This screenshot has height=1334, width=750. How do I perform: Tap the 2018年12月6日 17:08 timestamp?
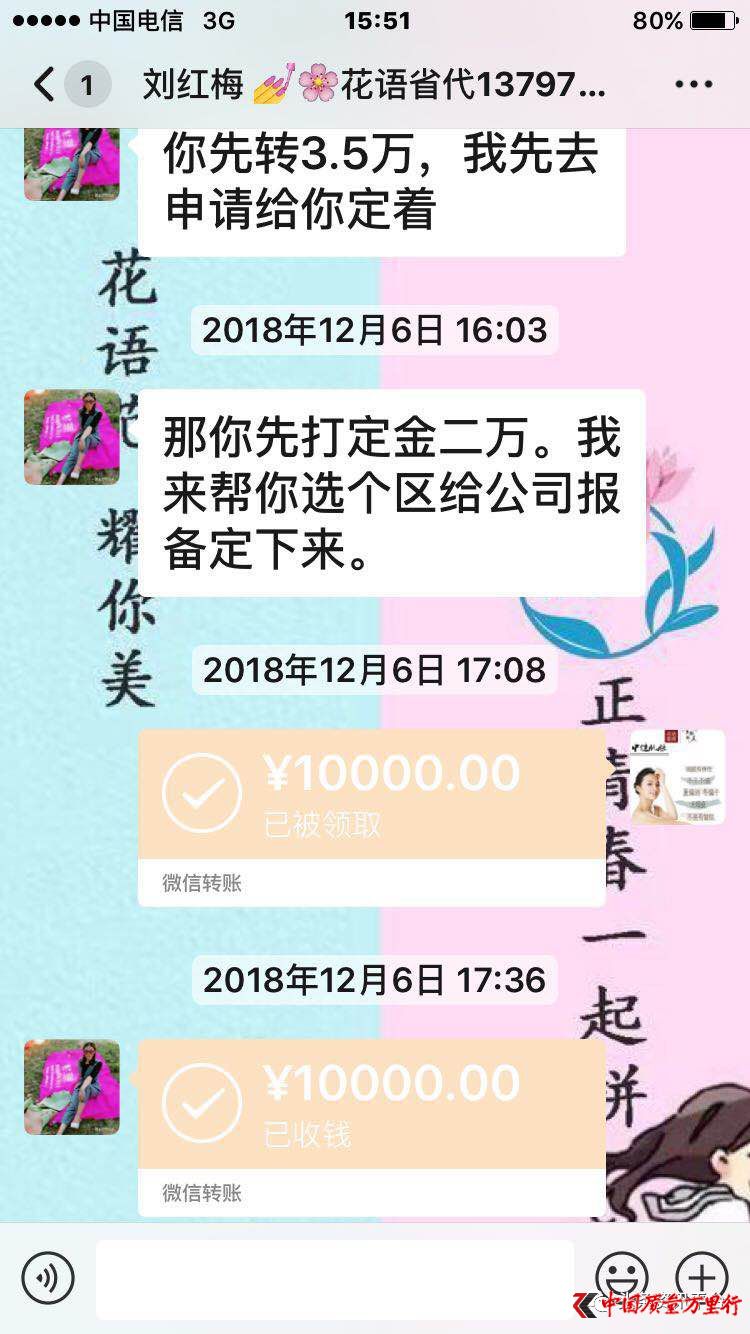pos(373,672)
